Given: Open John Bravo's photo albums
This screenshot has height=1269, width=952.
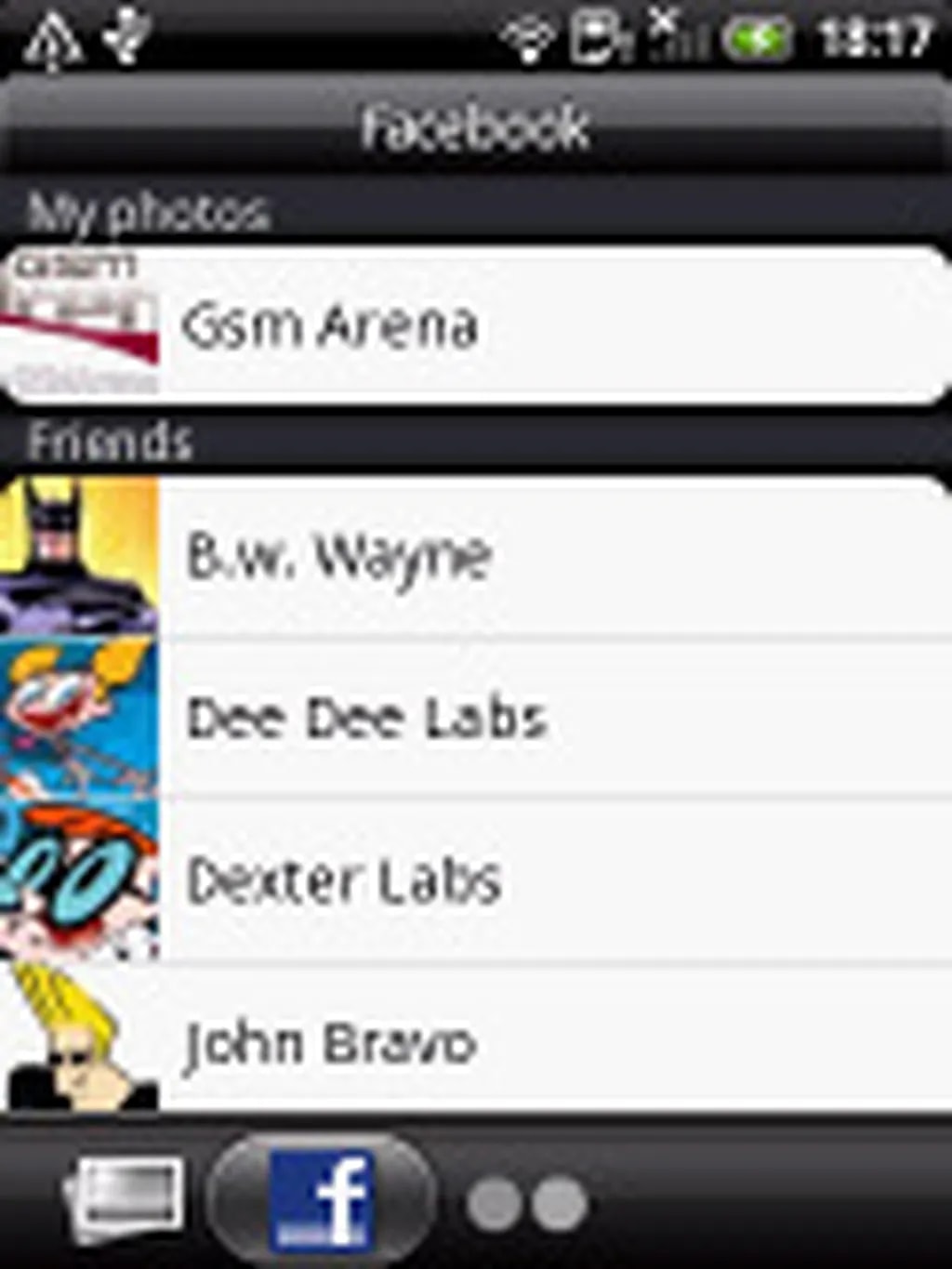Looking at the screenshot, I should tap(474, 1041).
